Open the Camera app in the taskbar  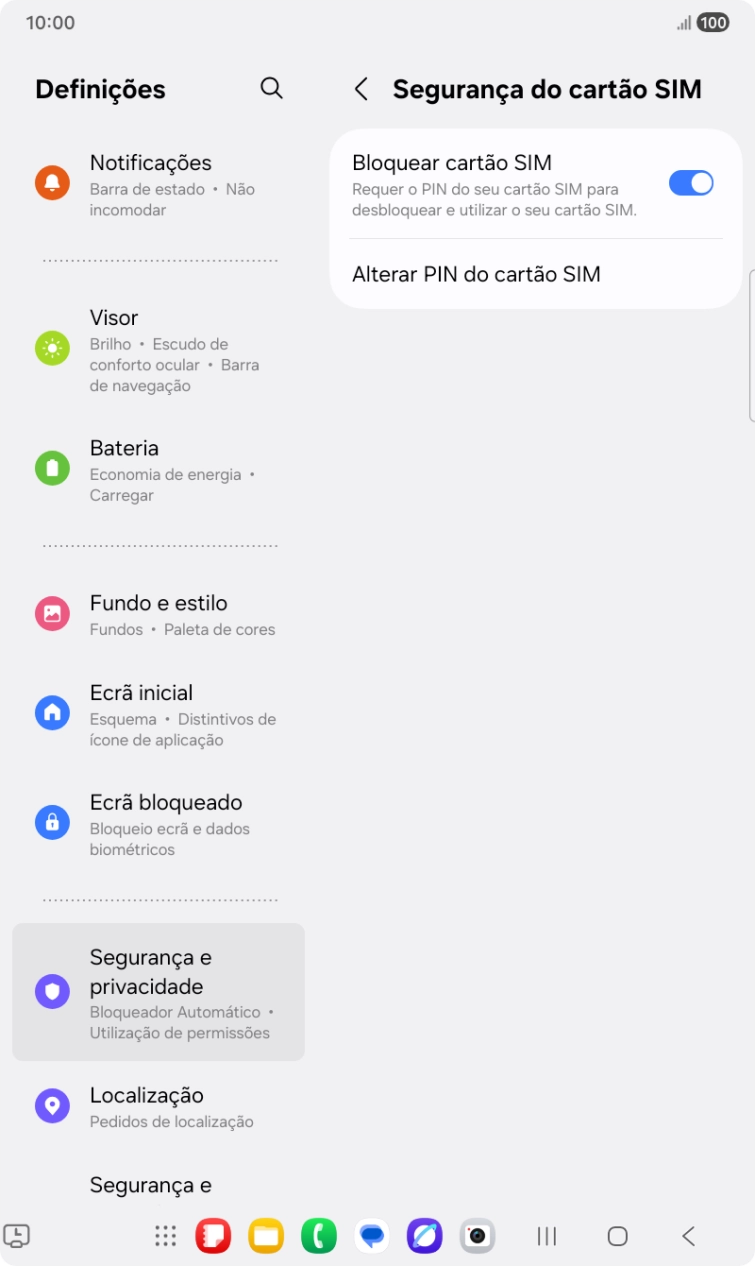(475, 1236)
